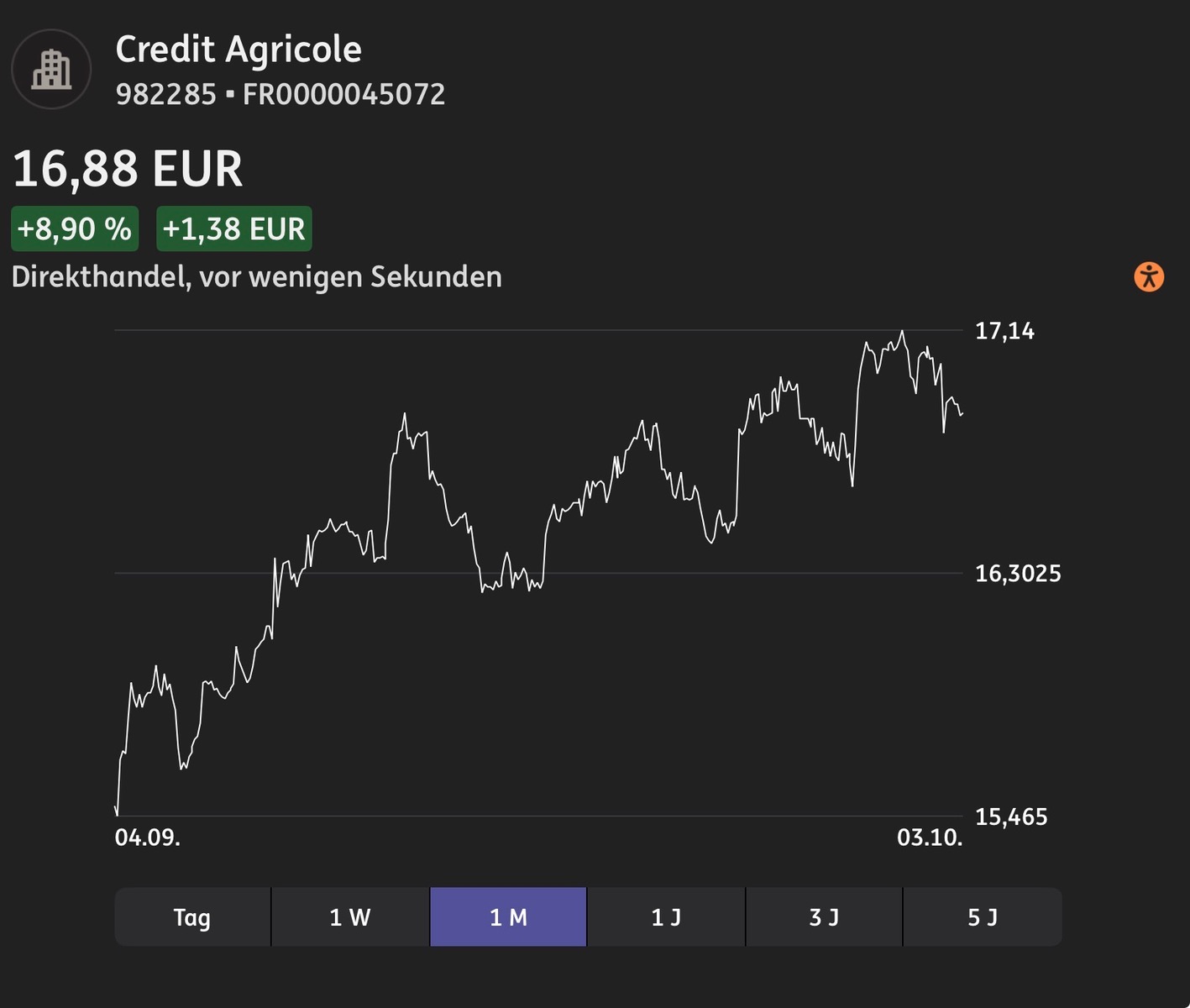Display the 5 J chart view
Image resolution: width=1190 pixels, height=1008 pixels.
[x=983, y=916]
